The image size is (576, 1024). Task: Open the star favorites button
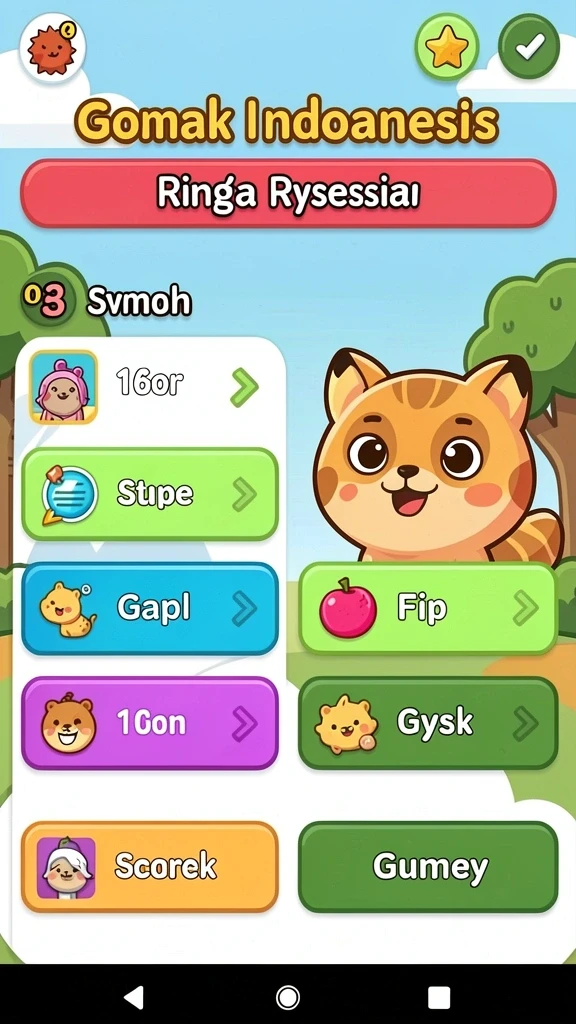coord(447,47)
